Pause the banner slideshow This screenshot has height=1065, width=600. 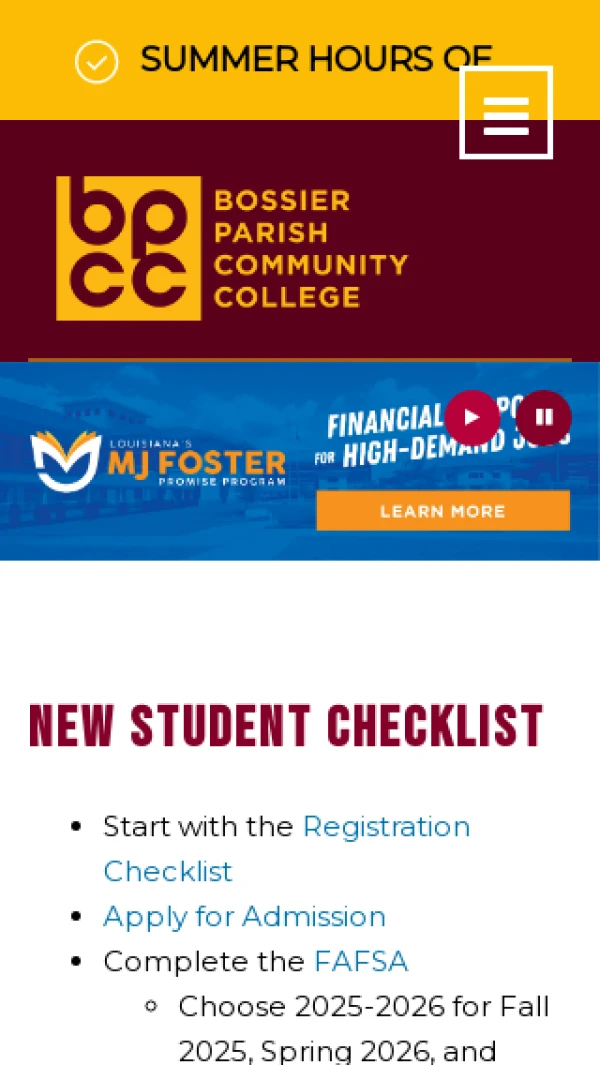(x=544, y=417)
